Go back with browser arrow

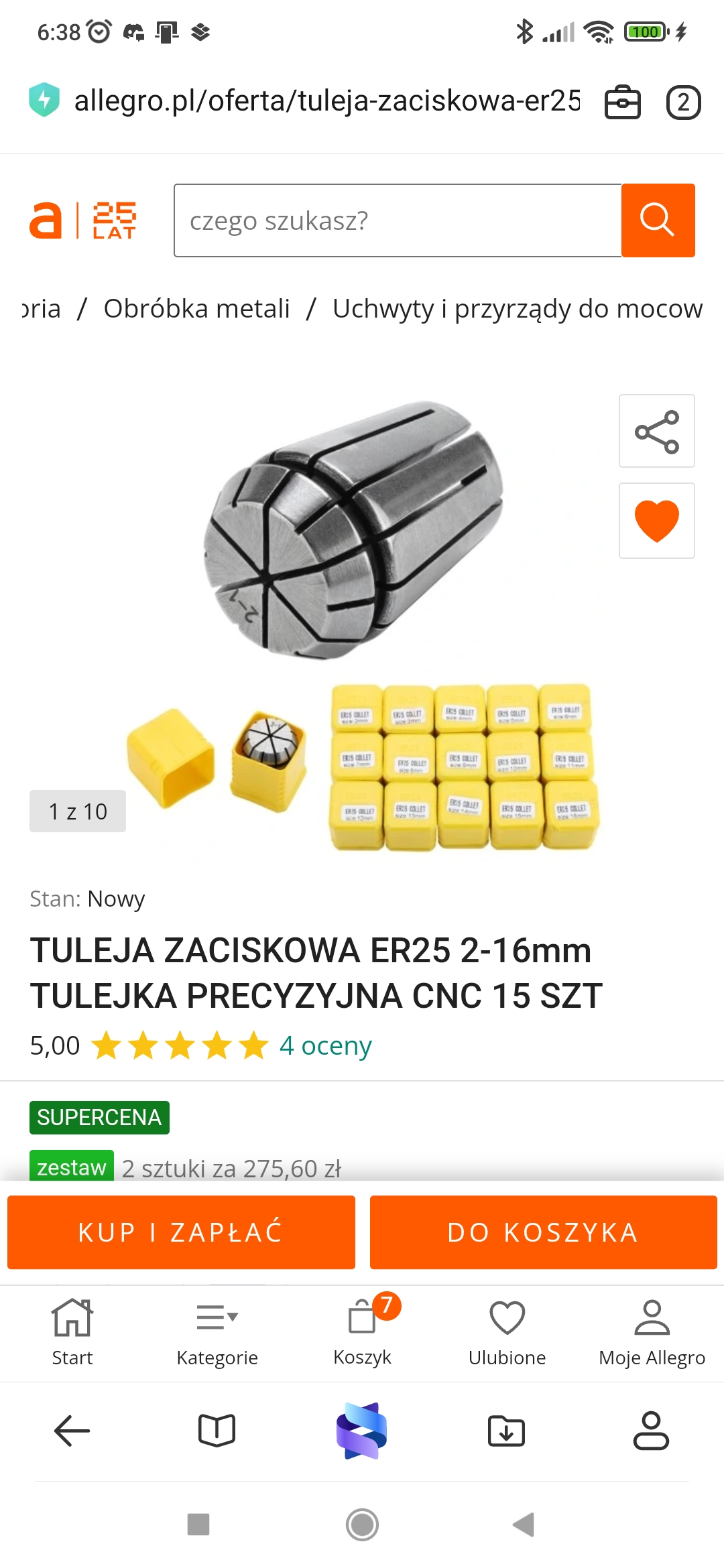[72, 1431]
